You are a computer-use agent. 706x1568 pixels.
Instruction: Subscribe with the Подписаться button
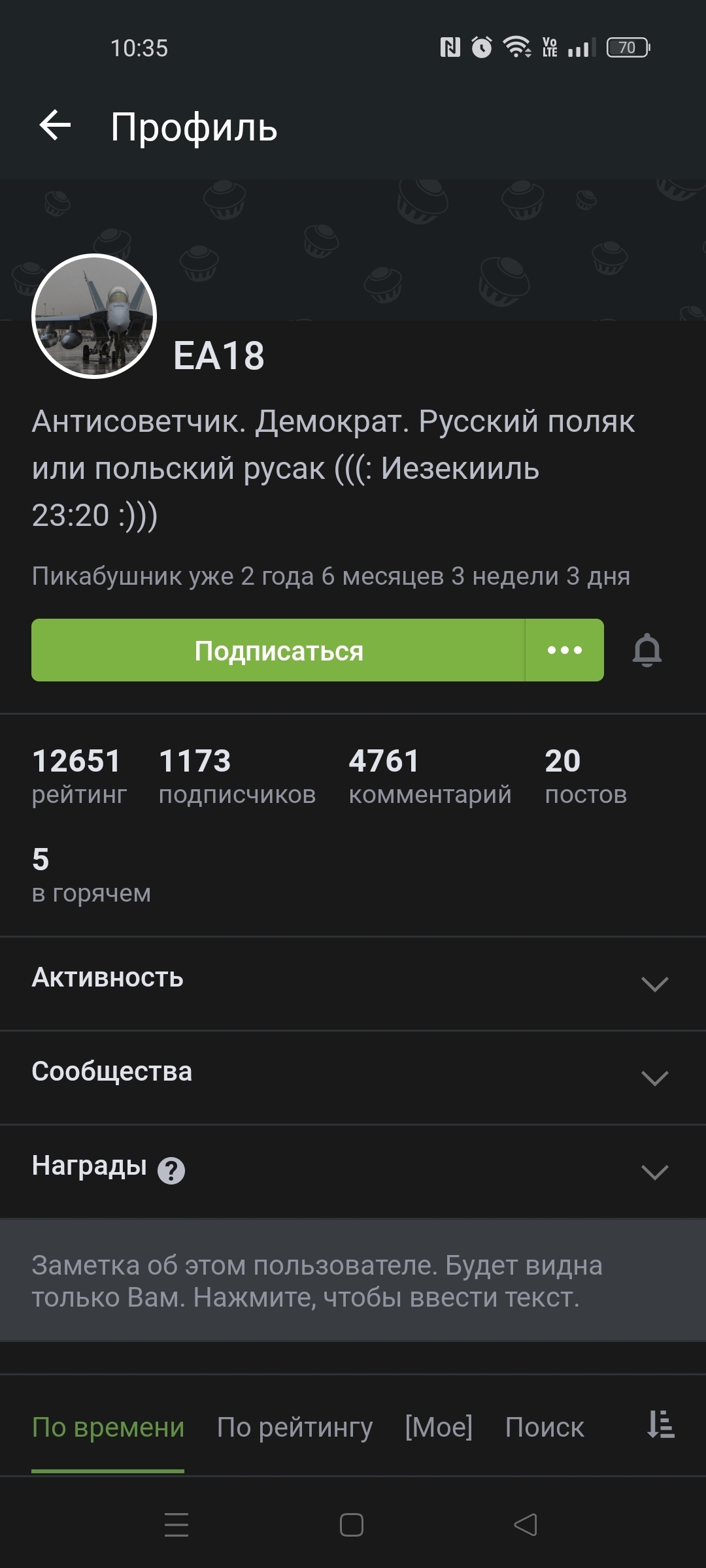[278, 651]
